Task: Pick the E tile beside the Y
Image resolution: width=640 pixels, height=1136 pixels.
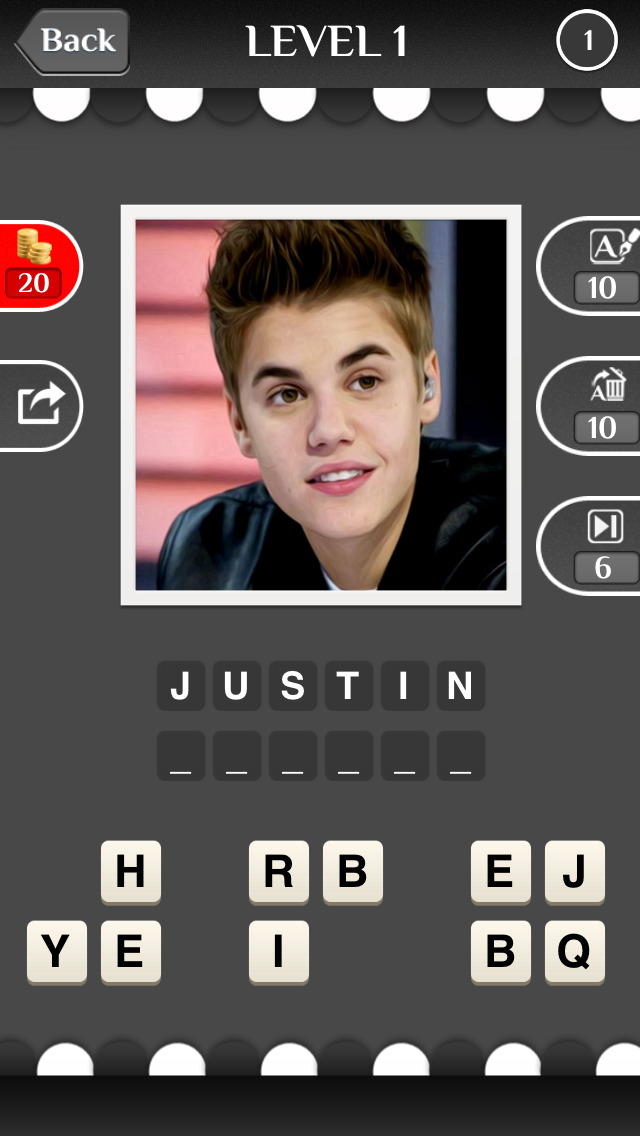Action: [130, 953]
